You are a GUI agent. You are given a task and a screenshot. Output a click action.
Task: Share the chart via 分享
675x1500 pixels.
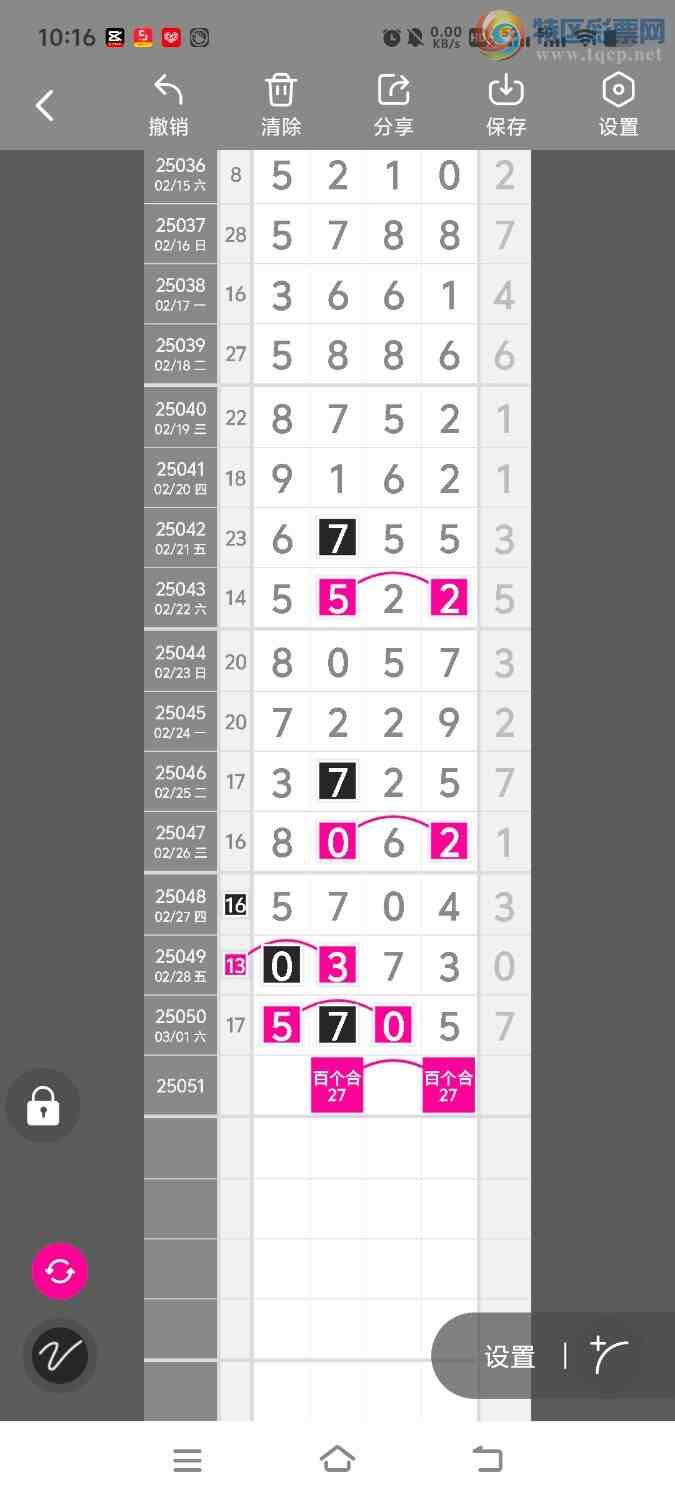click(393, 105)
